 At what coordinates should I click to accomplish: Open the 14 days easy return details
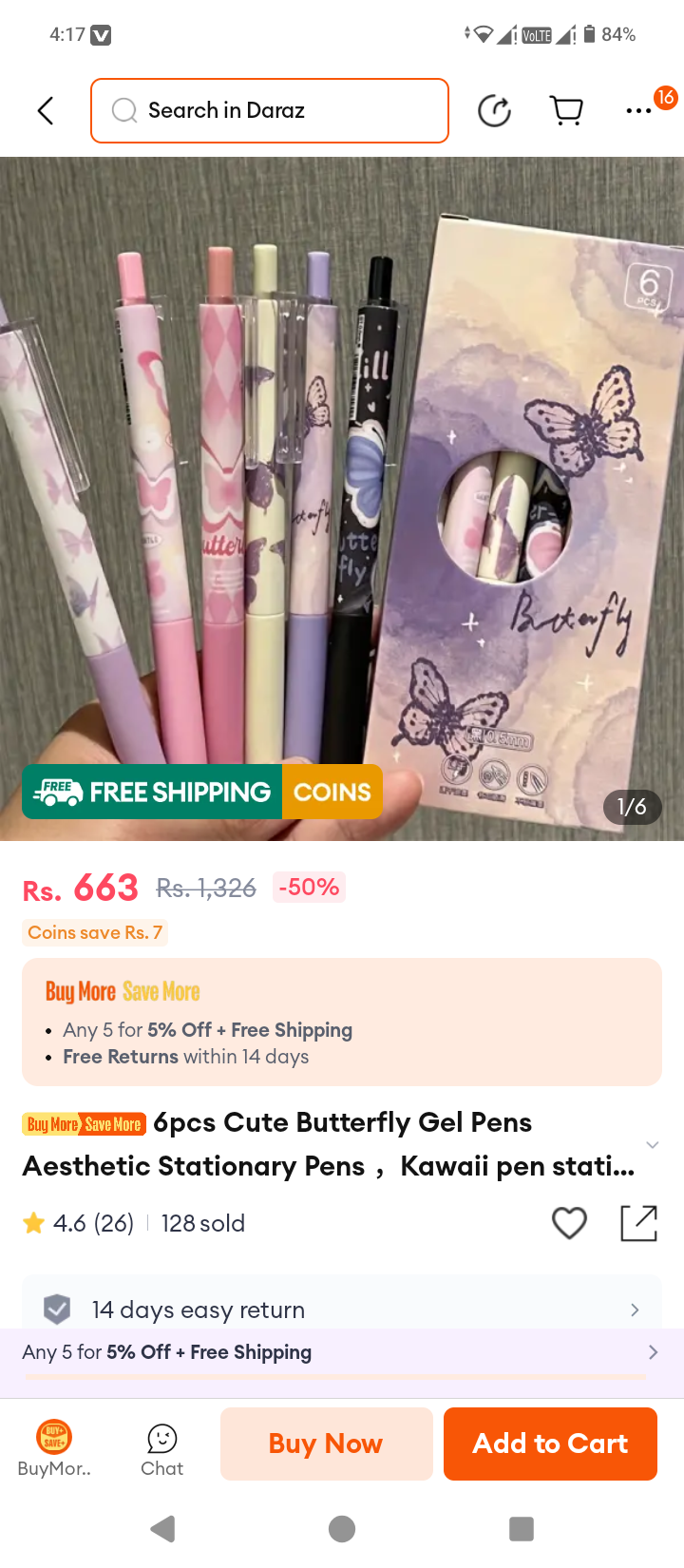coord(342,1310)
